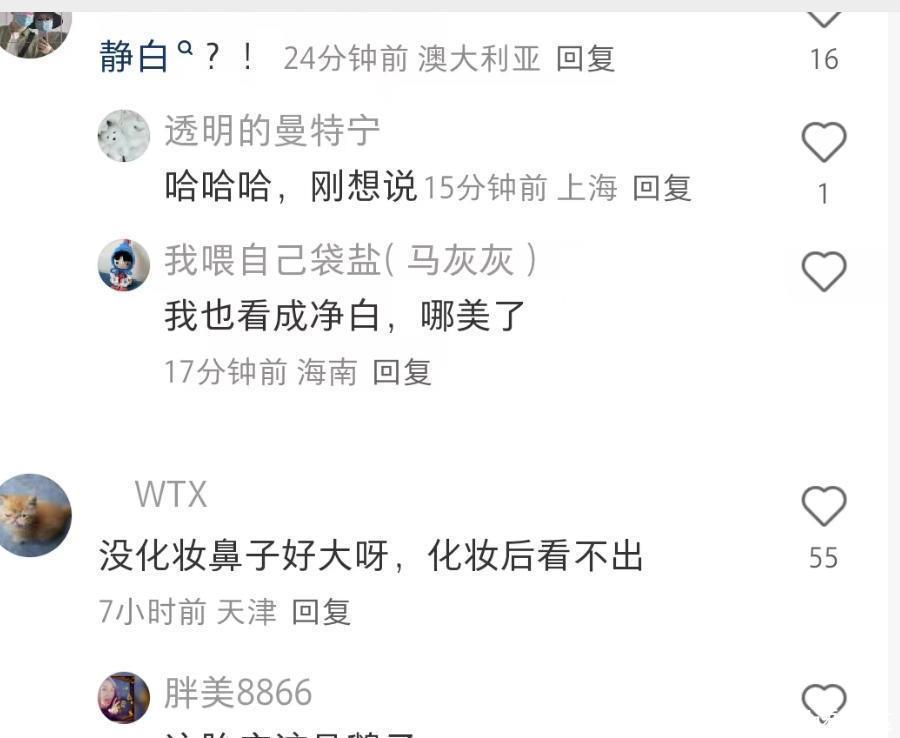Viewport: 900px width, 738px height.
Task: Like 透明的曼特宁's comment
Action: point(824,143)
